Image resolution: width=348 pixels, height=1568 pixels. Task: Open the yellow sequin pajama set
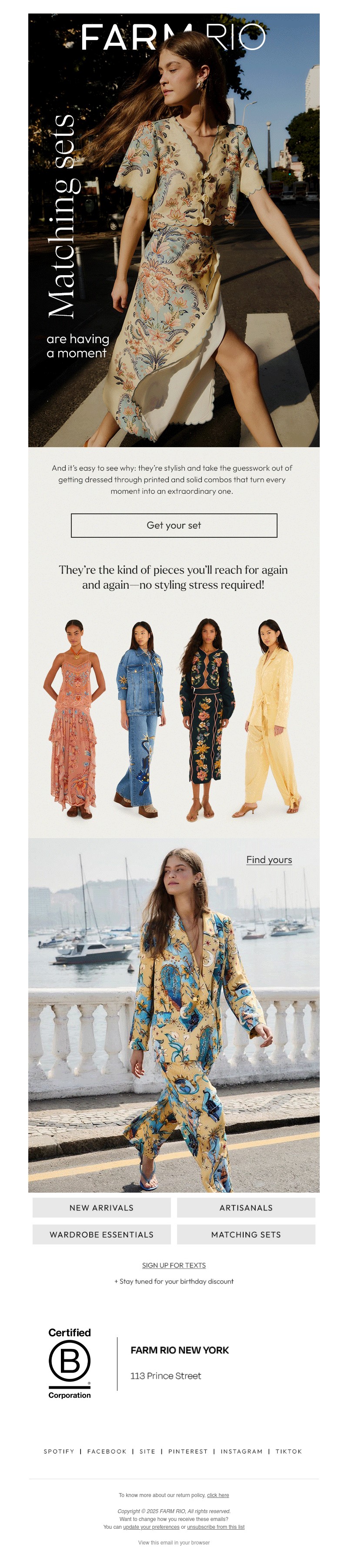pyautogui.click(x=270, y=718)
